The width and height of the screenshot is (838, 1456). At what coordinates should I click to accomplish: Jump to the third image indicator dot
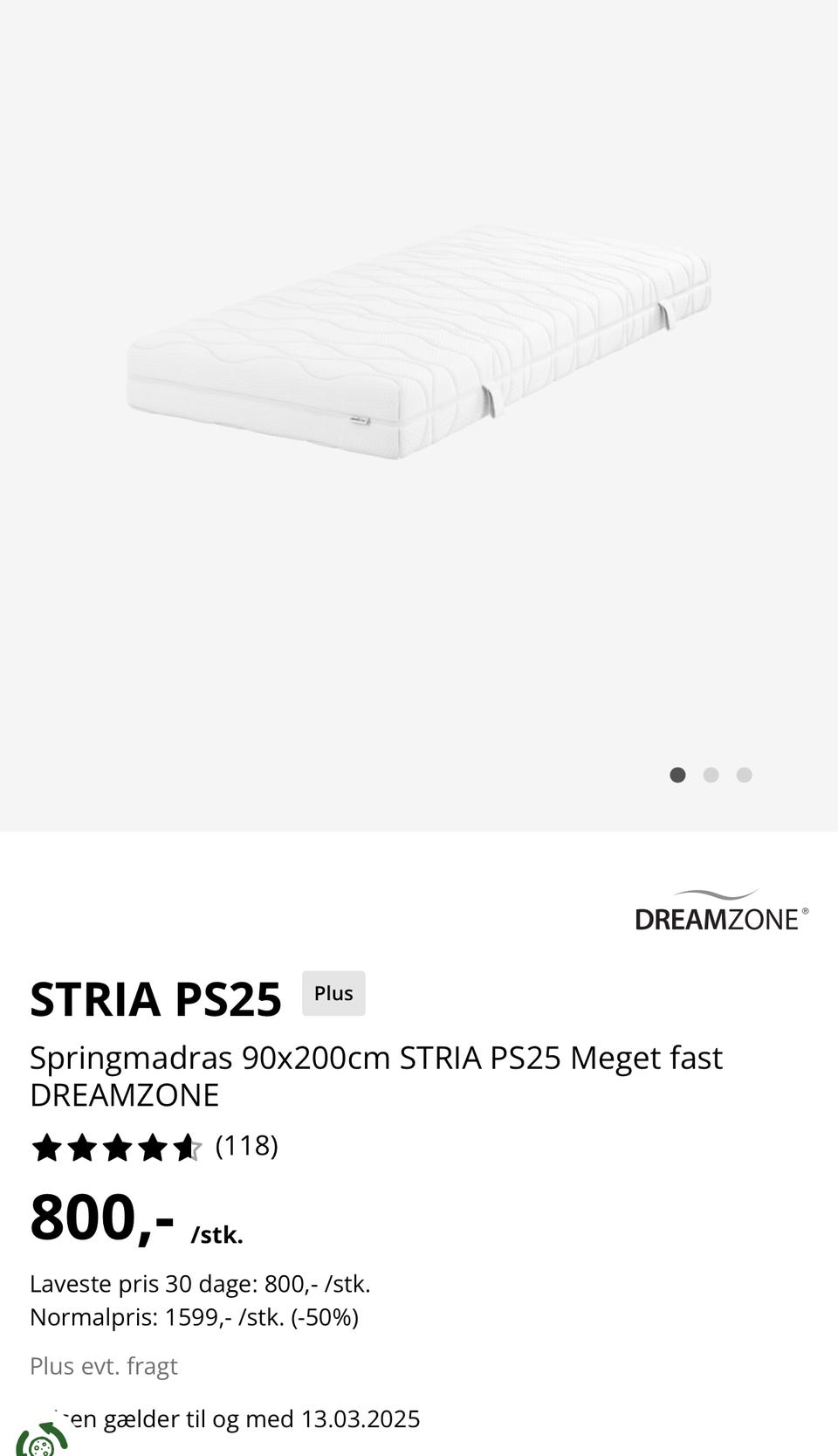click(x=744, y=775)
